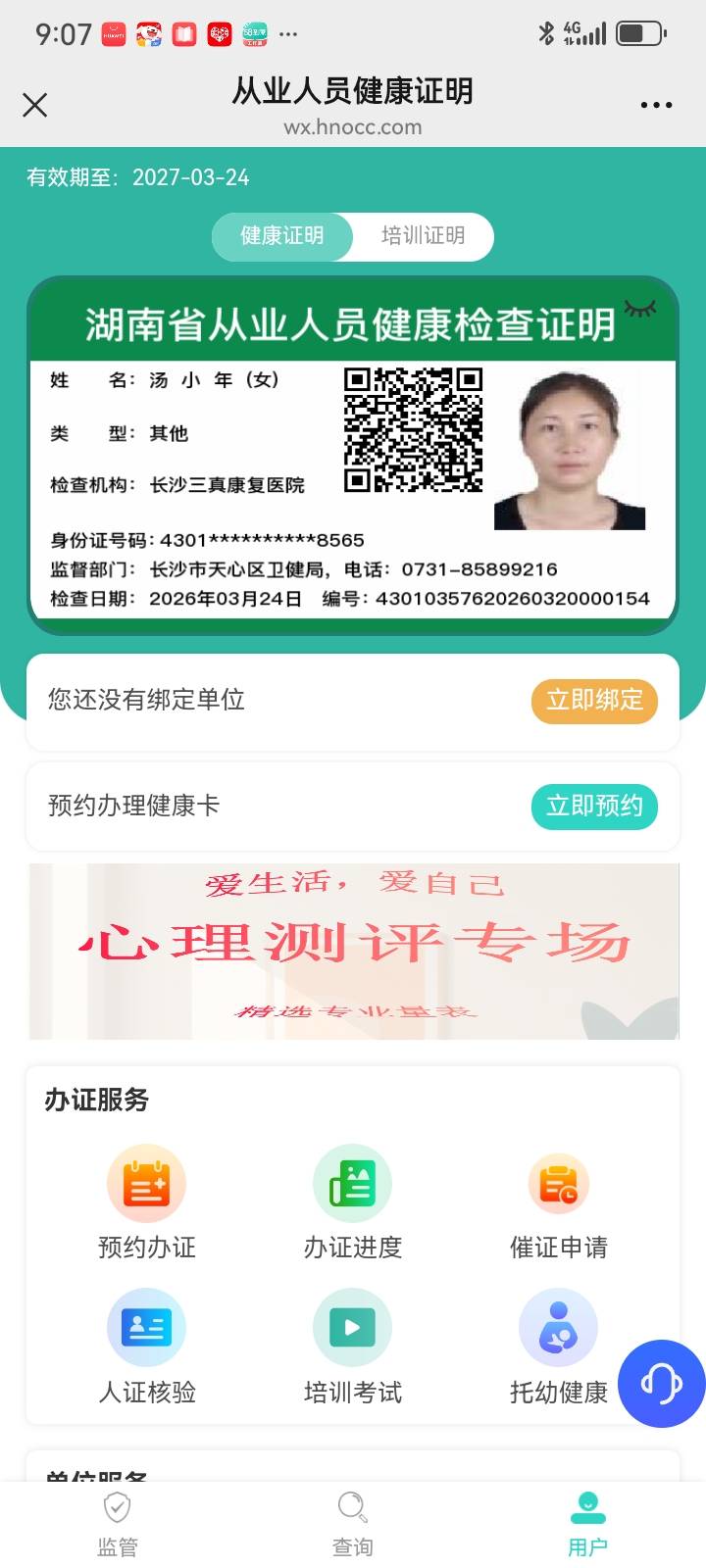Screen dimensions: 706x1568
Task: Open 催证申请
Action: click(559, 1203)
